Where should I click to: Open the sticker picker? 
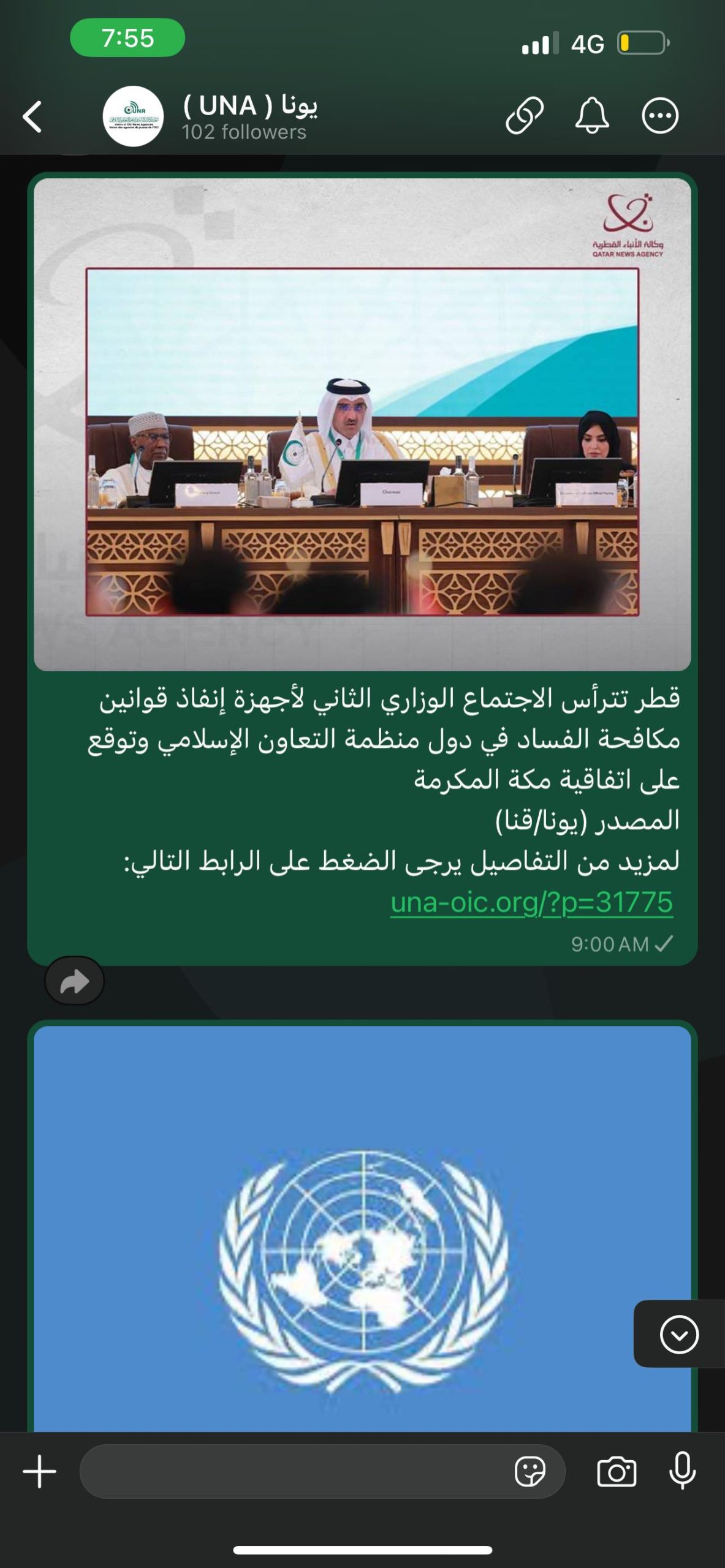[x=530, y=1472]
